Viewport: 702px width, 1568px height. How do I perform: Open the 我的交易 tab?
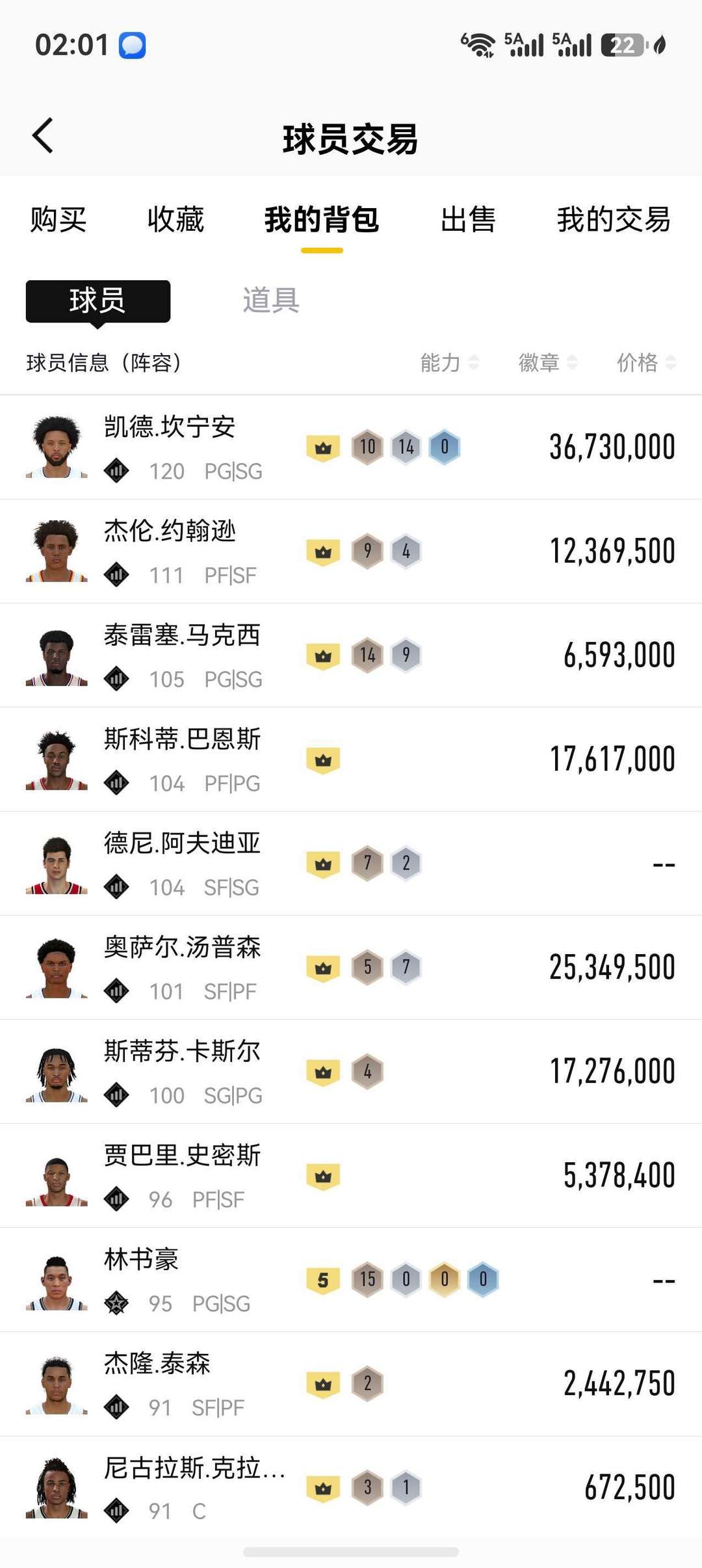click(x=614, y=219)
